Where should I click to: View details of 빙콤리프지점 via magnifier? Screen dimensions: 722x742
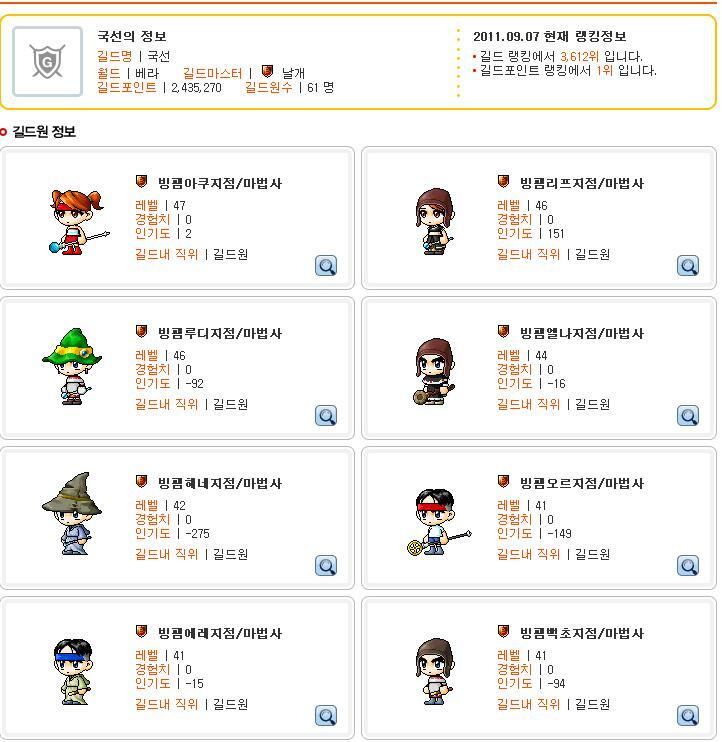688,266
